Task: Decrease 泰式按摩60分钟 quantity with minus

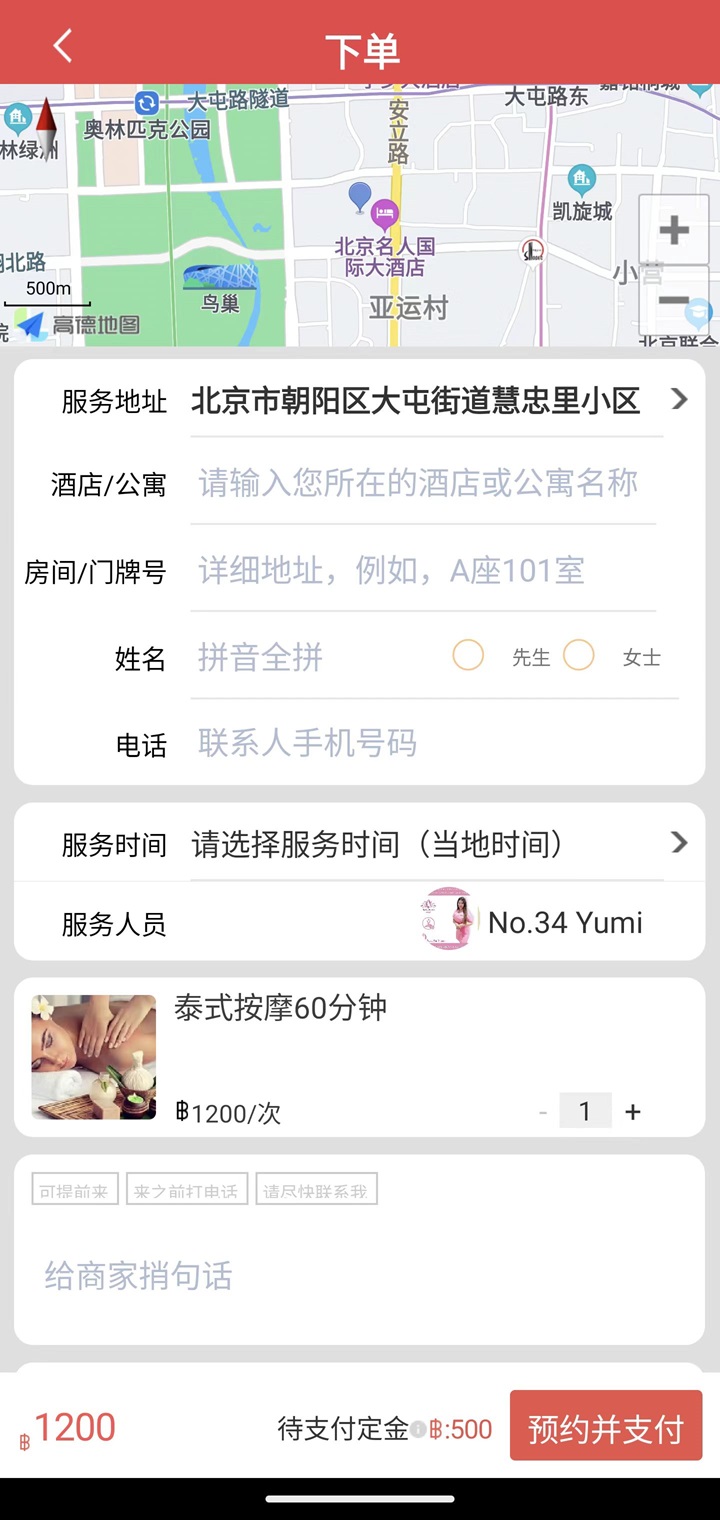Action: click(543, 1112)
